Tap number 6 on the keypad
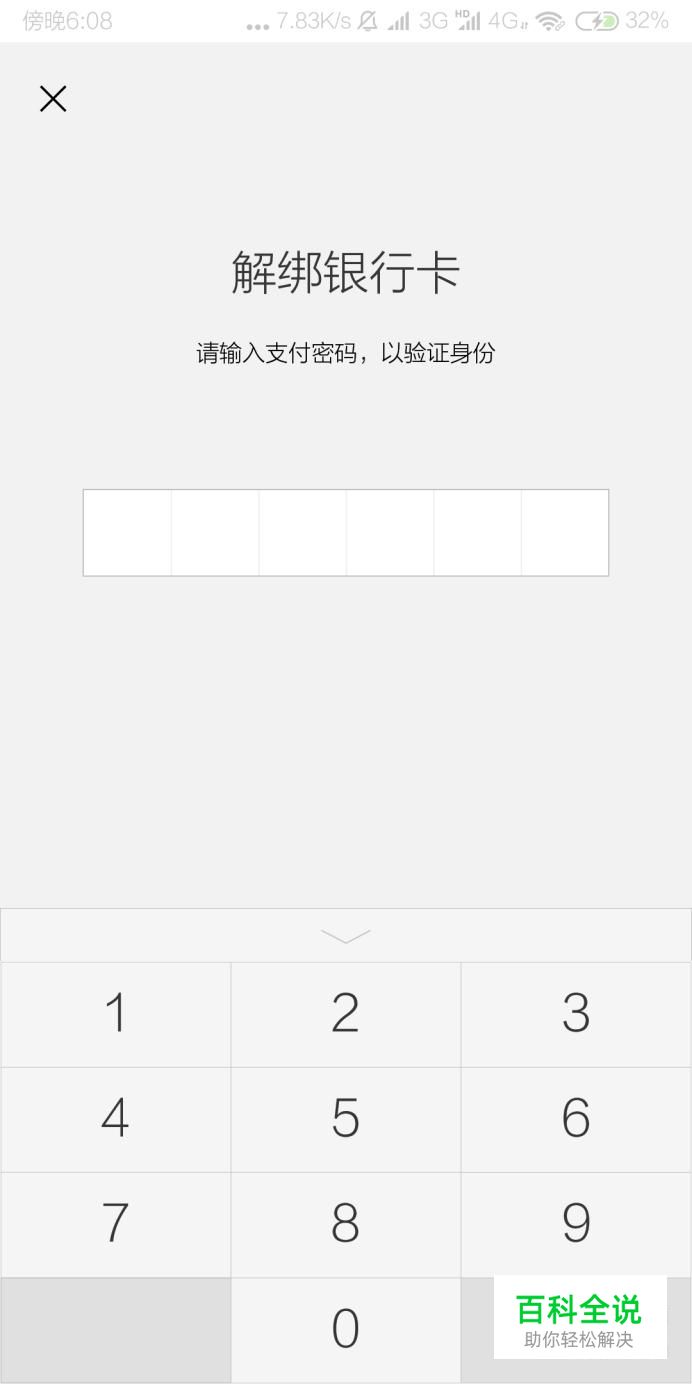The image size is (692, 1384). point(576,1119)
